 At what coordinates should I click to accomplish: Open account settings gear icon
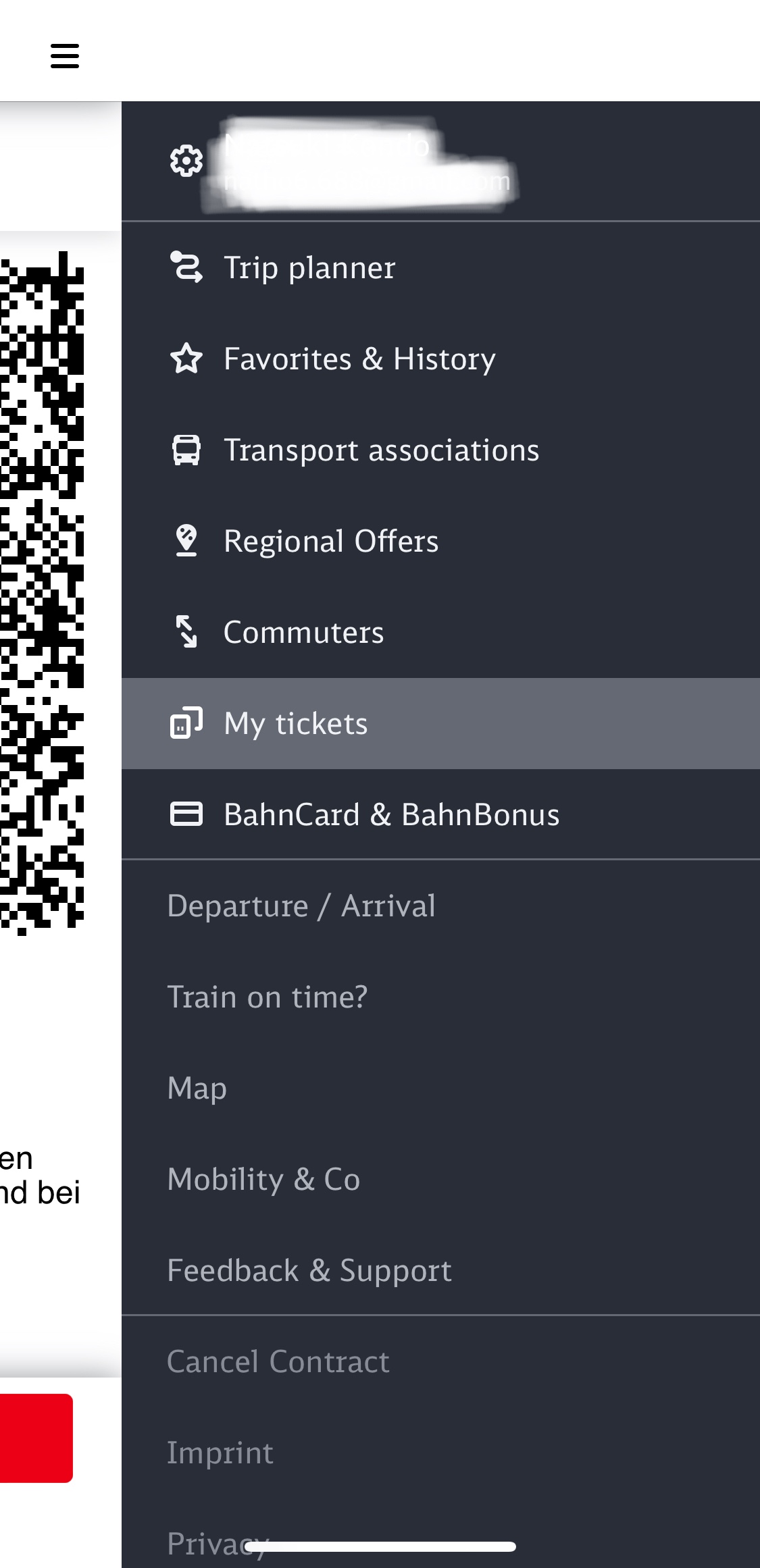click(x=186, y=161)
